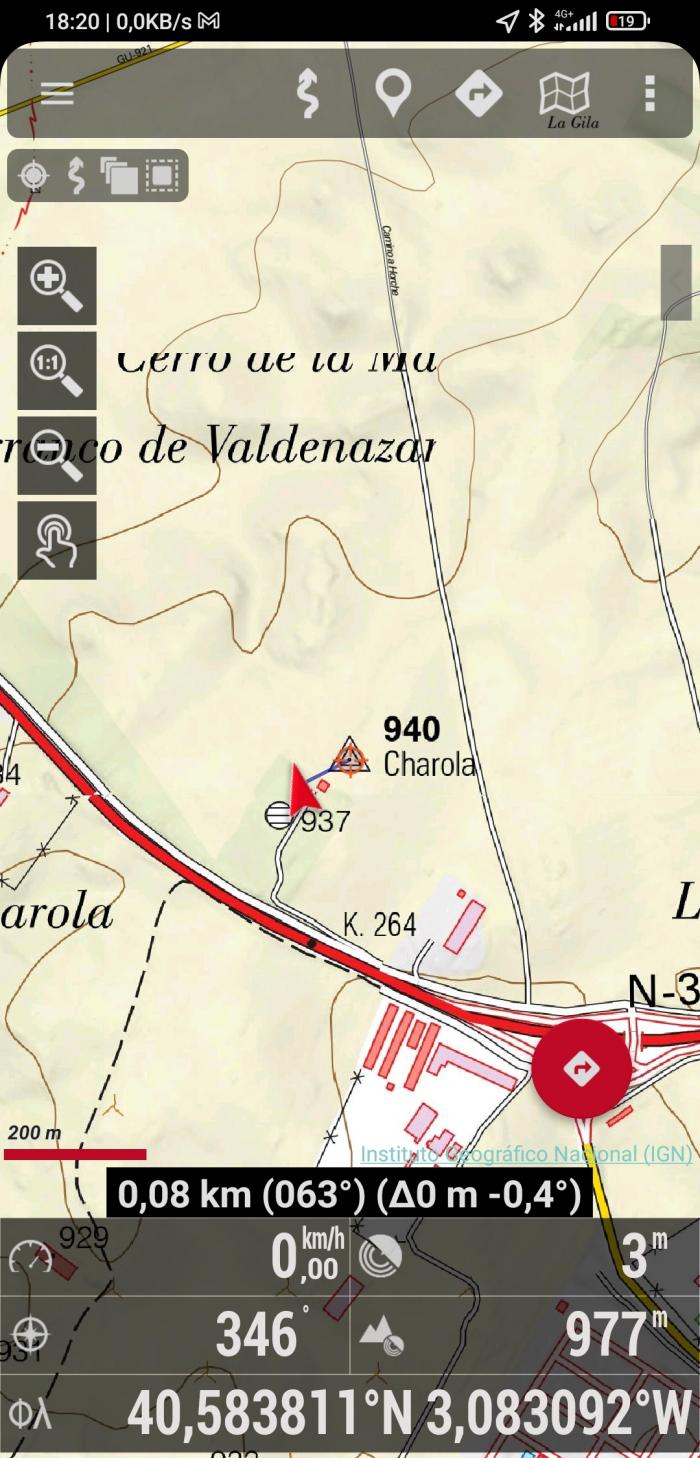Open the Instituto Geográfico Nacional (IGN) link
Screen dimensions: 700x1458
(526, 1154)
